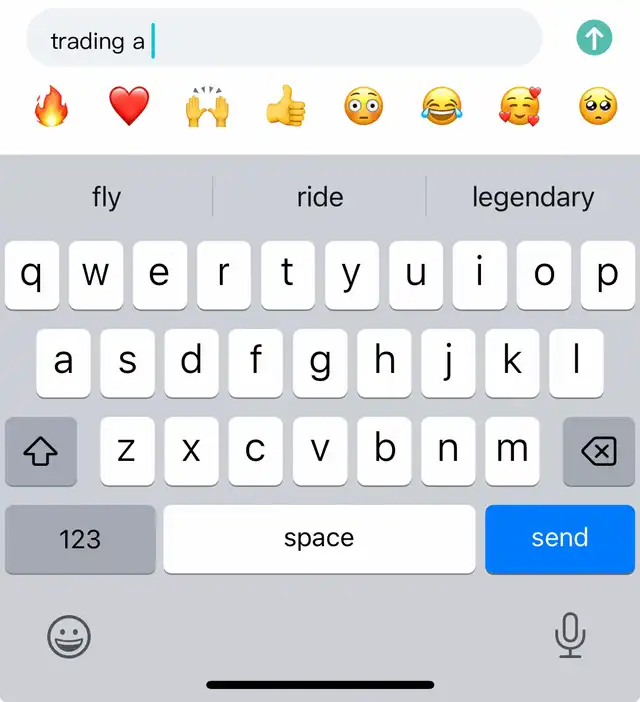Start voice dictation with the microphone

point(570,636)
